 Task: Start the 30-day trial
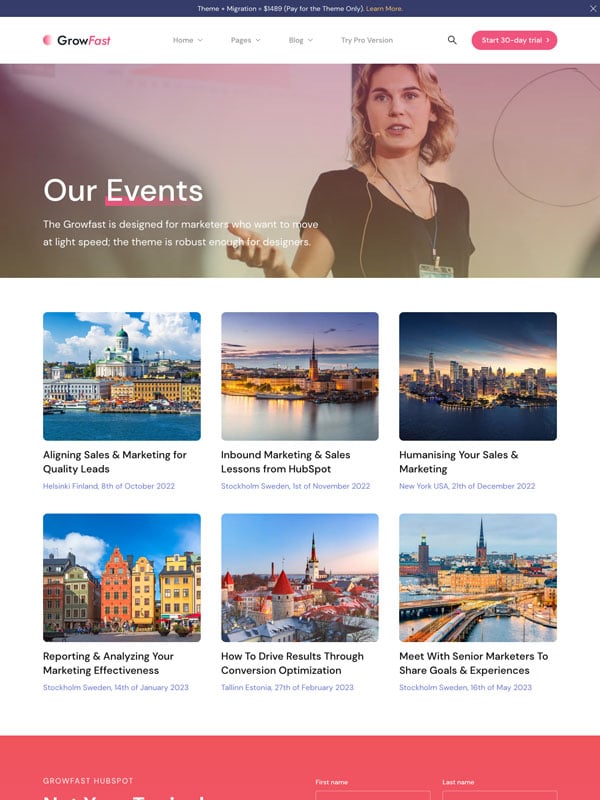tap(514, 40)
